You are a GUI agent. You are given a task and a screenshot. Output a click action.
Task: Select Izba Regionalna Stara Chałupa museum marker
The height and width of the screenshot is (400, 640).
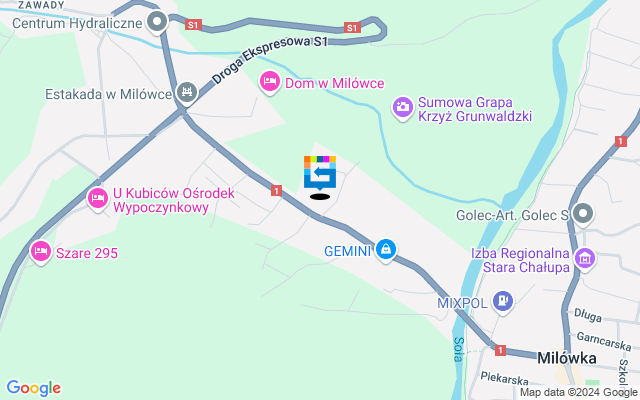[x=586, y=259]
